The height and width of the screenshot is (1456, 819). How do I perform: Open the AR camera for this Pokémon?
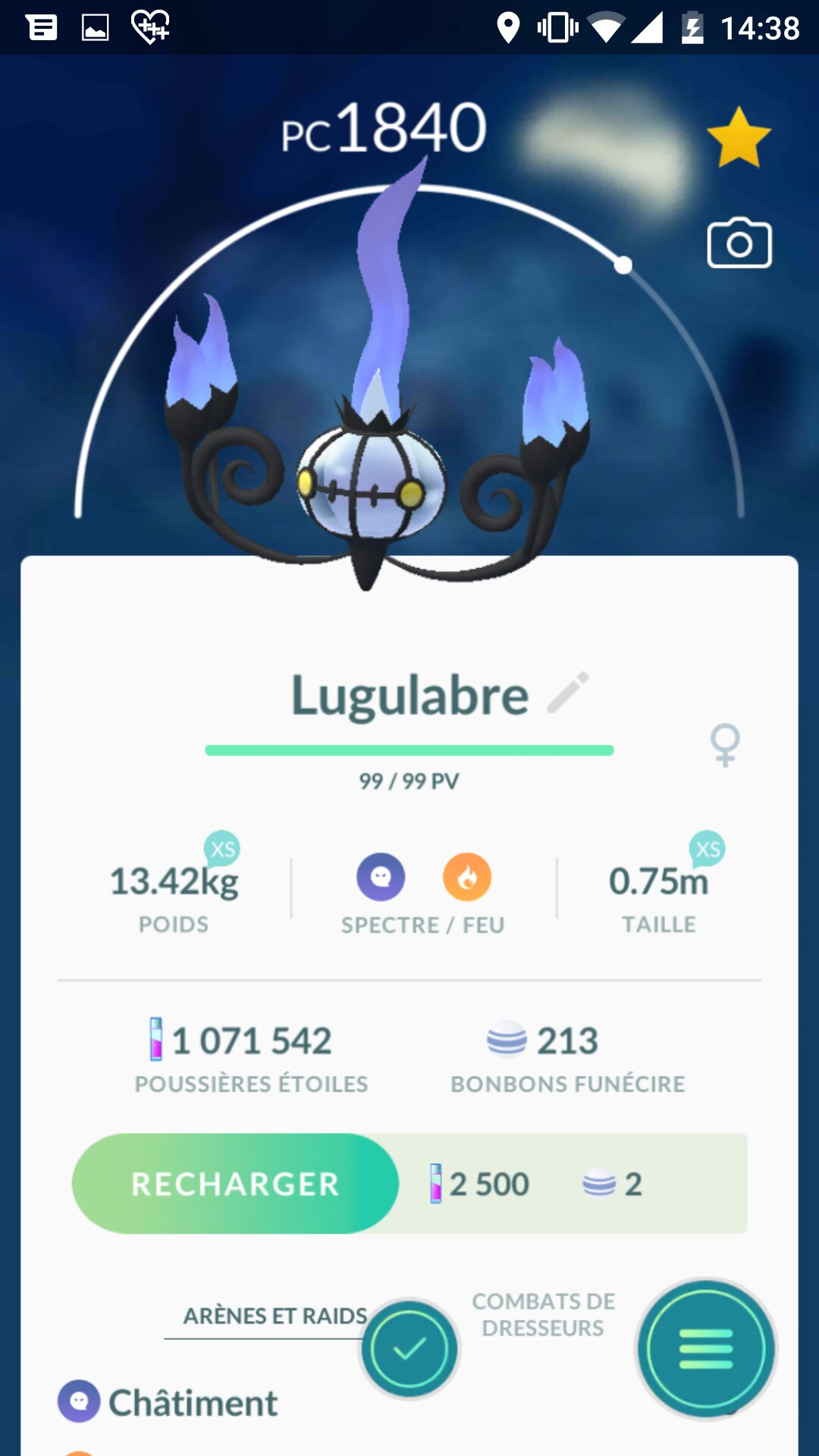[x=739, y=243]
